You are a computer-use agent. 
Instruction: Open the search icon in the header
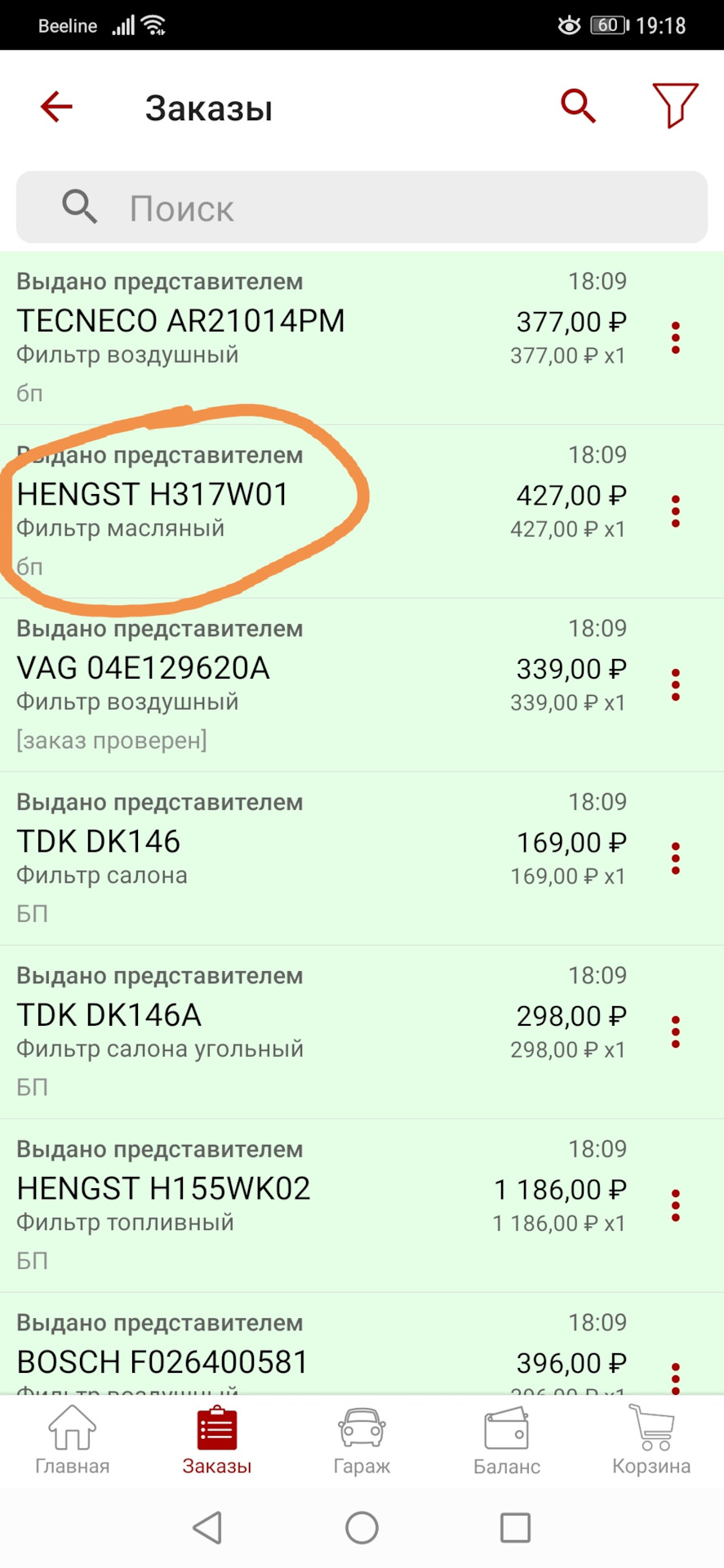(577, 106)
